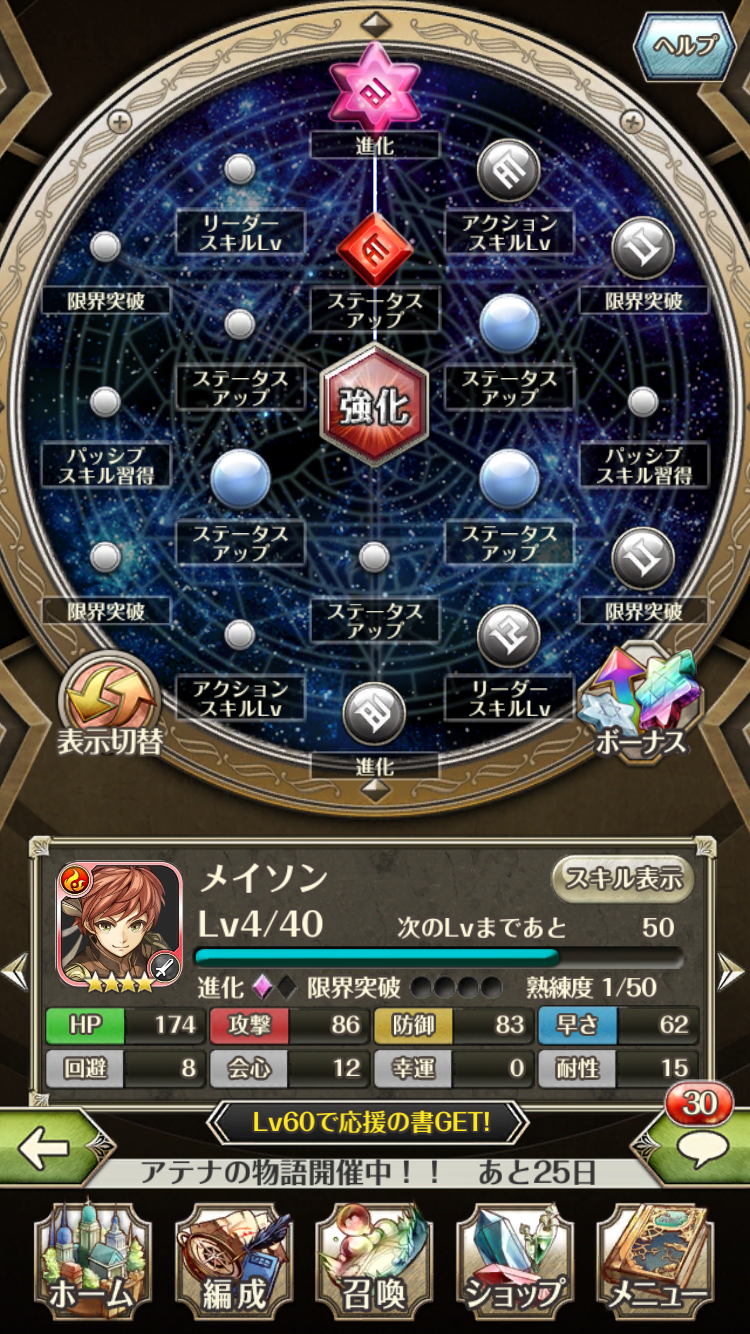Open the ヘルプ help button

(x=685, y=45)
